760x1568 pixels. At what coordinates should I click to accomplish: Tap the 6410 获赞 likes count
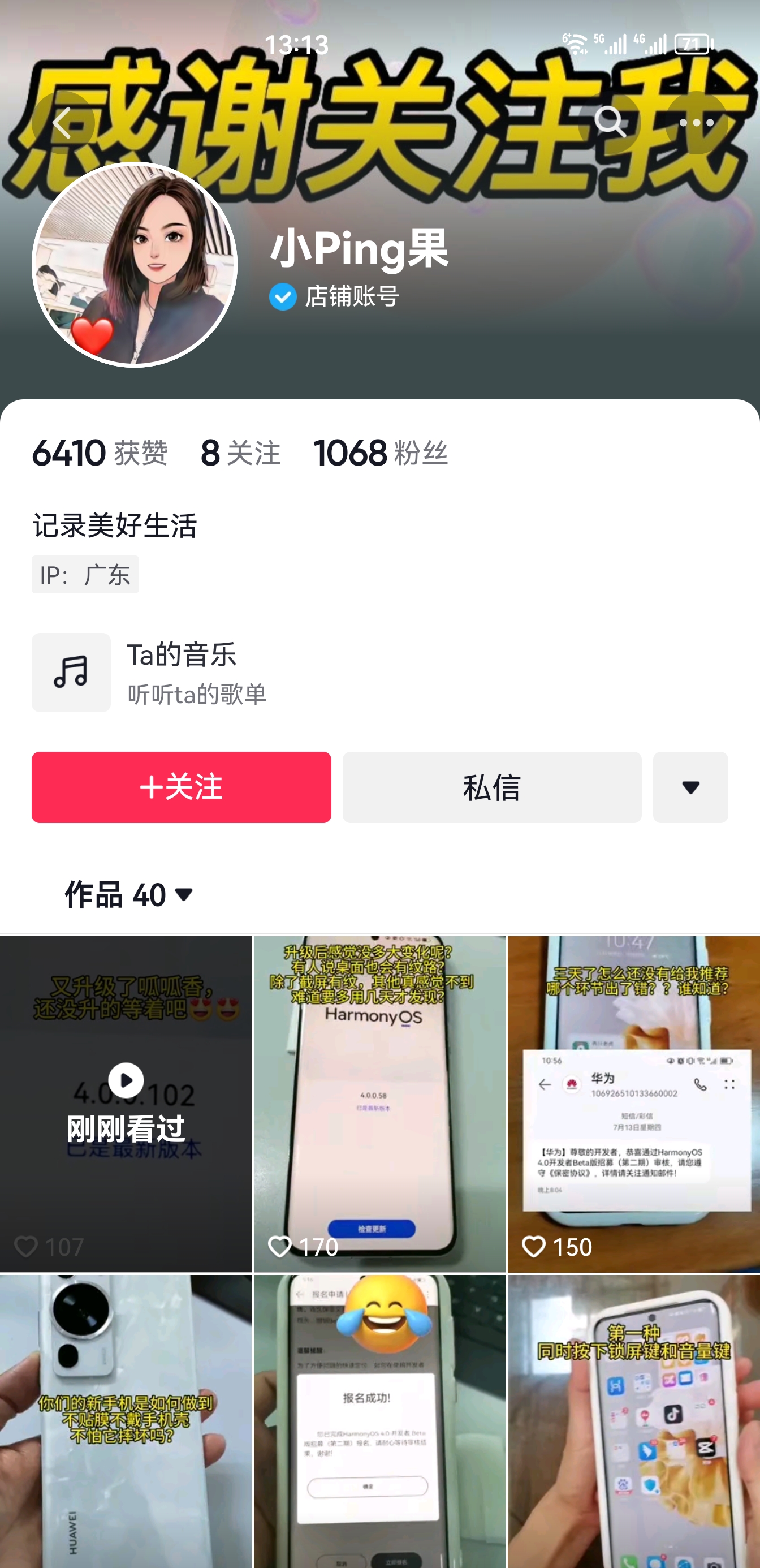pyautogui.click(x=99, y=453)
